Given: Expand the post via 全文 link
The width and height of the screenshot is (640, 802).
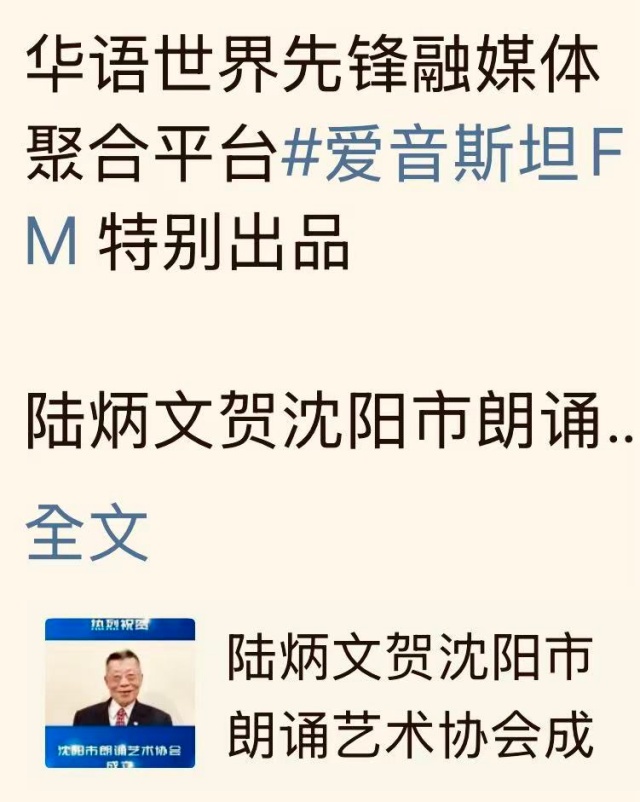Looking at the screenshot, I should pos(87,533).
